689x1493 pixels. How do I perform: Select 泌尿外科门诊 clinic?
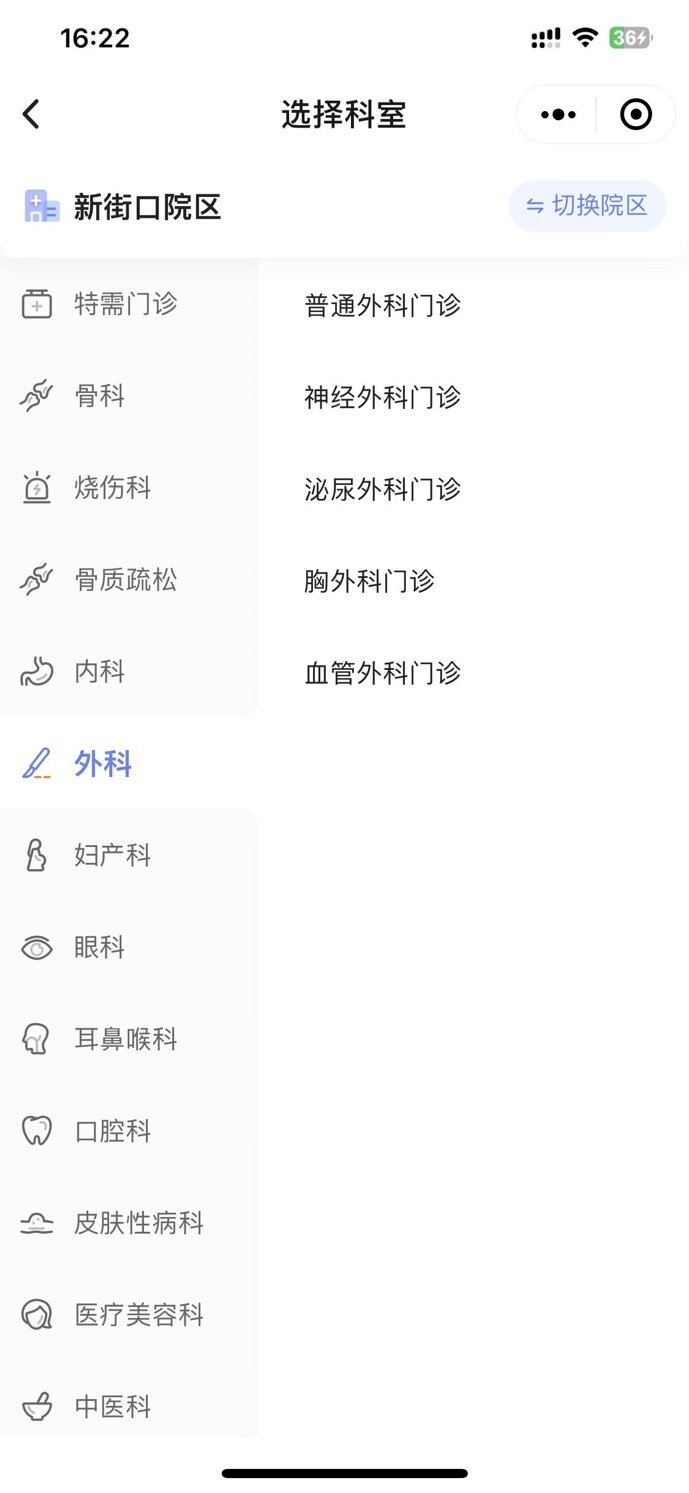(382, 490)
